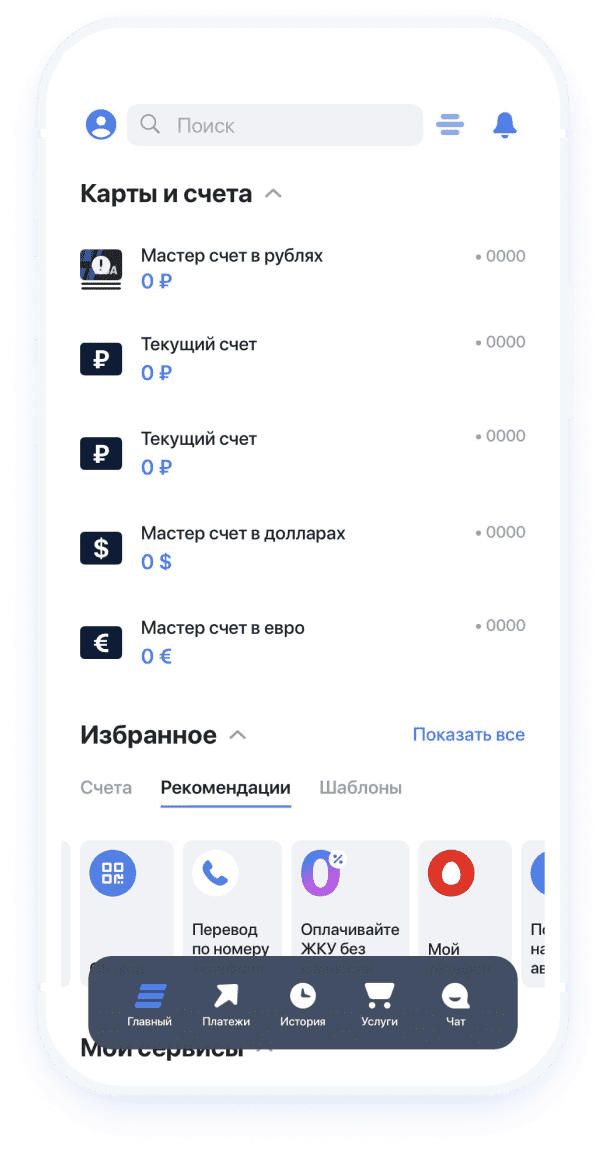Open the menu icon beside search
This screenshot has height=1152, width=606.
[x=450, y=125]
